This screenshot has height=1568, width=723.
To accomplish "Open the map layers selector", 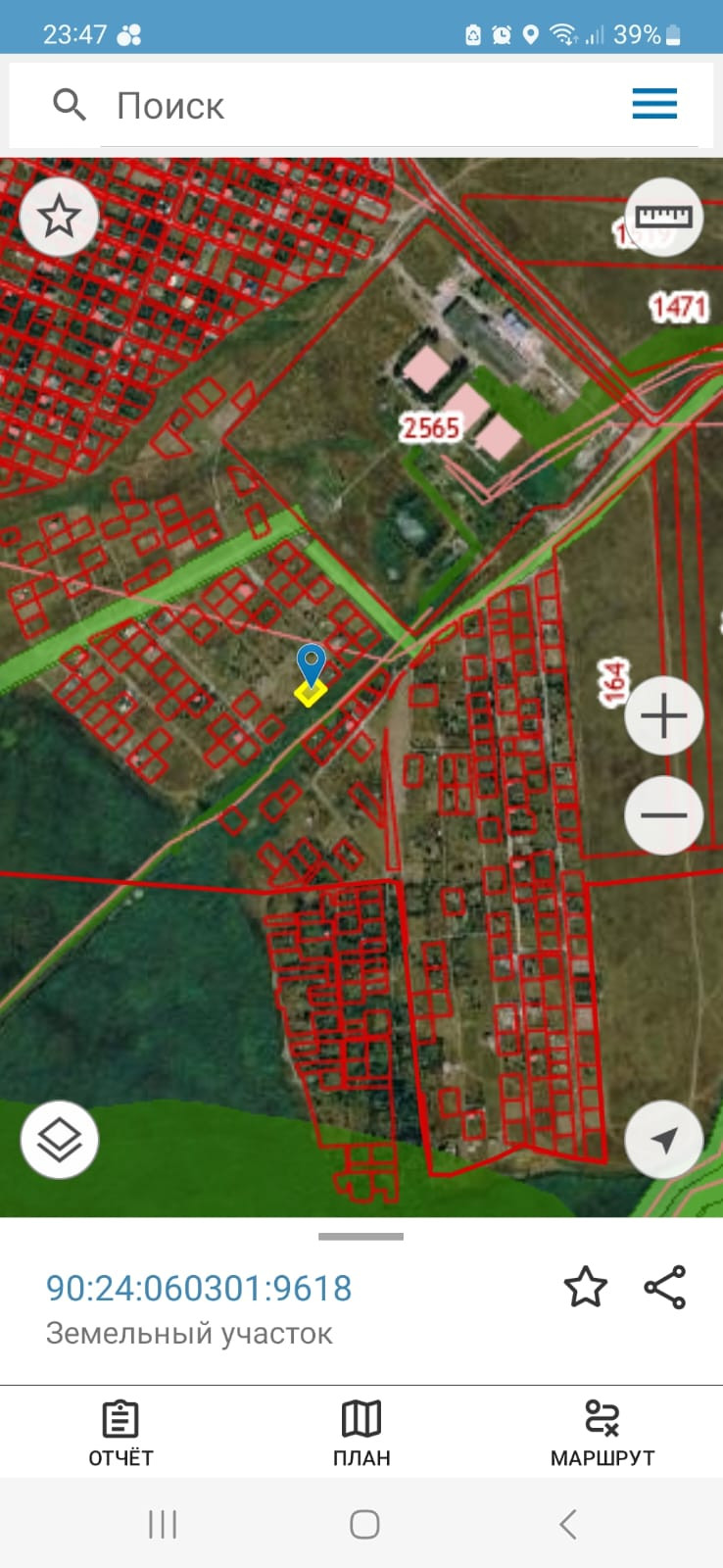I will pos(59,1139).
